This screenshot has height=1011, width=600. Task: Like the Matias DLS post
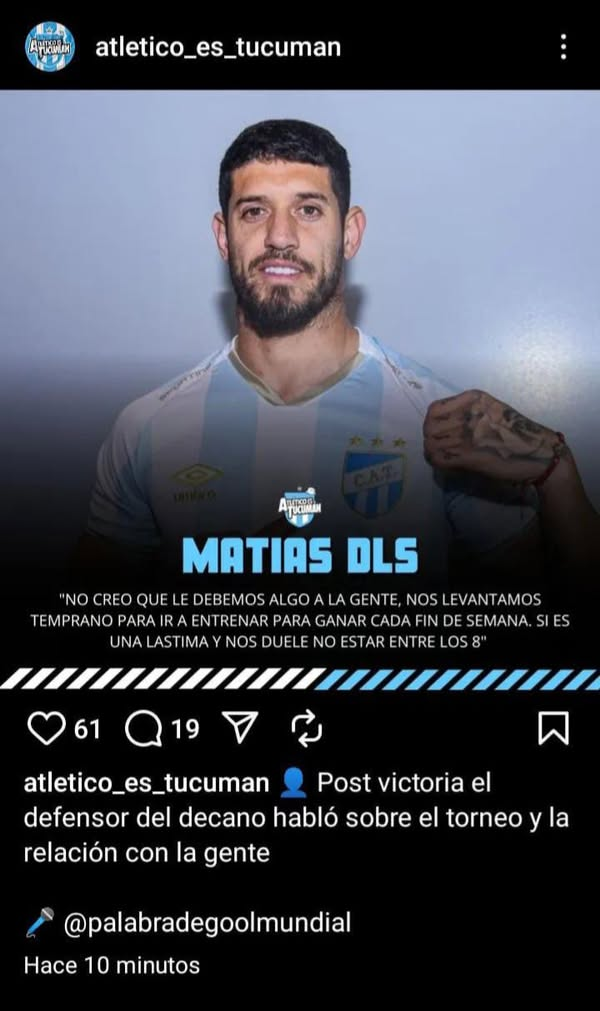pyautogui.click(x=45, y=728)
